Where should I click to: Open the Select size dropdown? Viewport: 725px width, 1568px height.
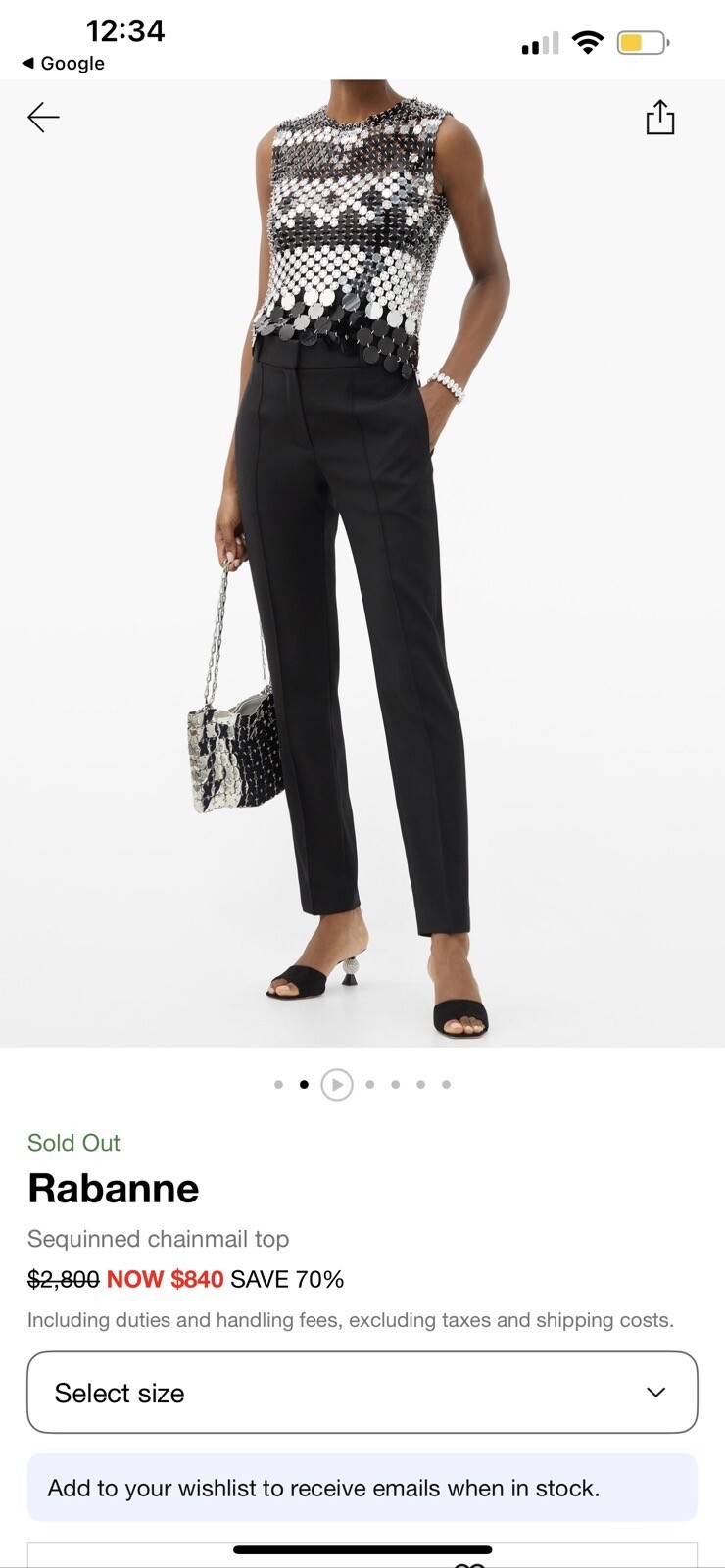pyautogui.click(x=362, y=1393)
